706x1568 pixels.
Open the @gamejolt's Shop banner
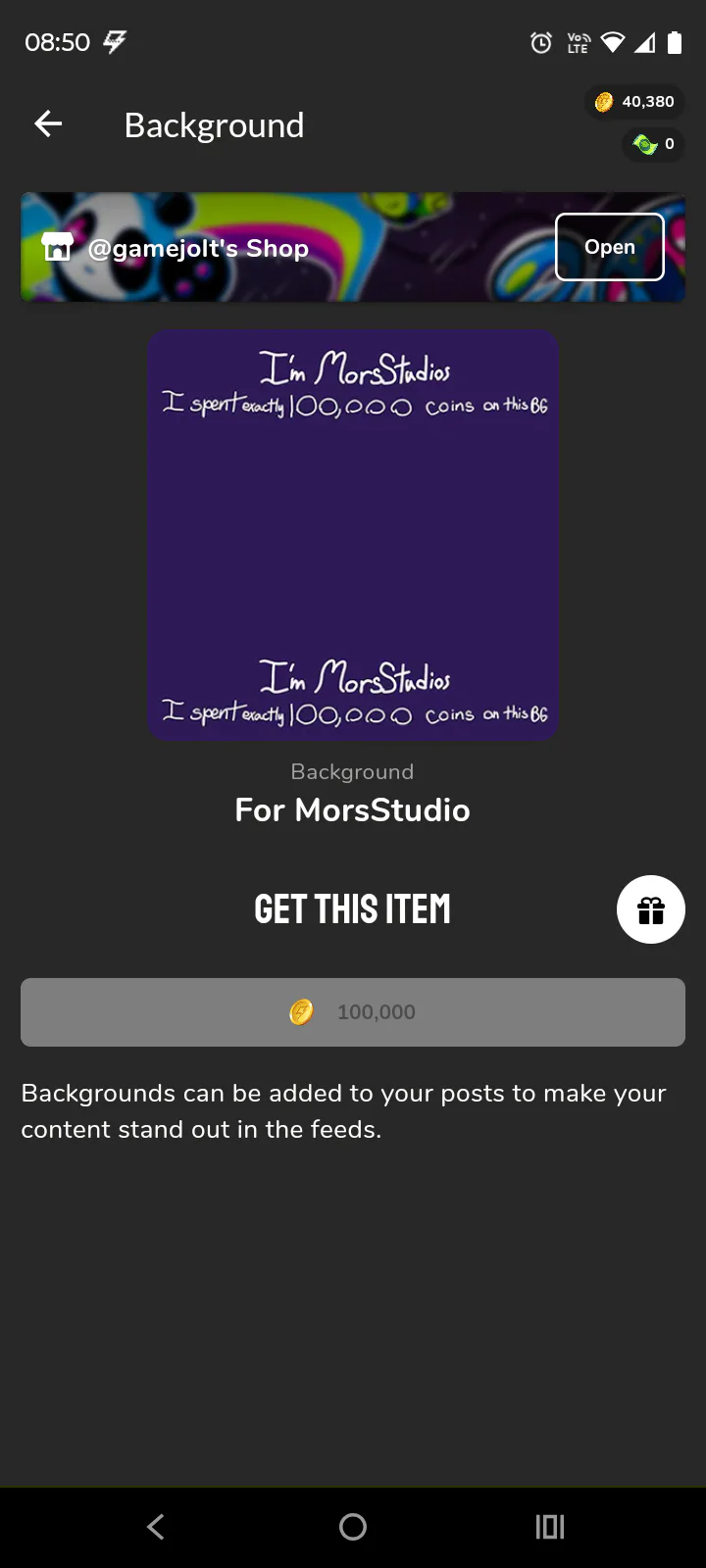tap(609, 247)
